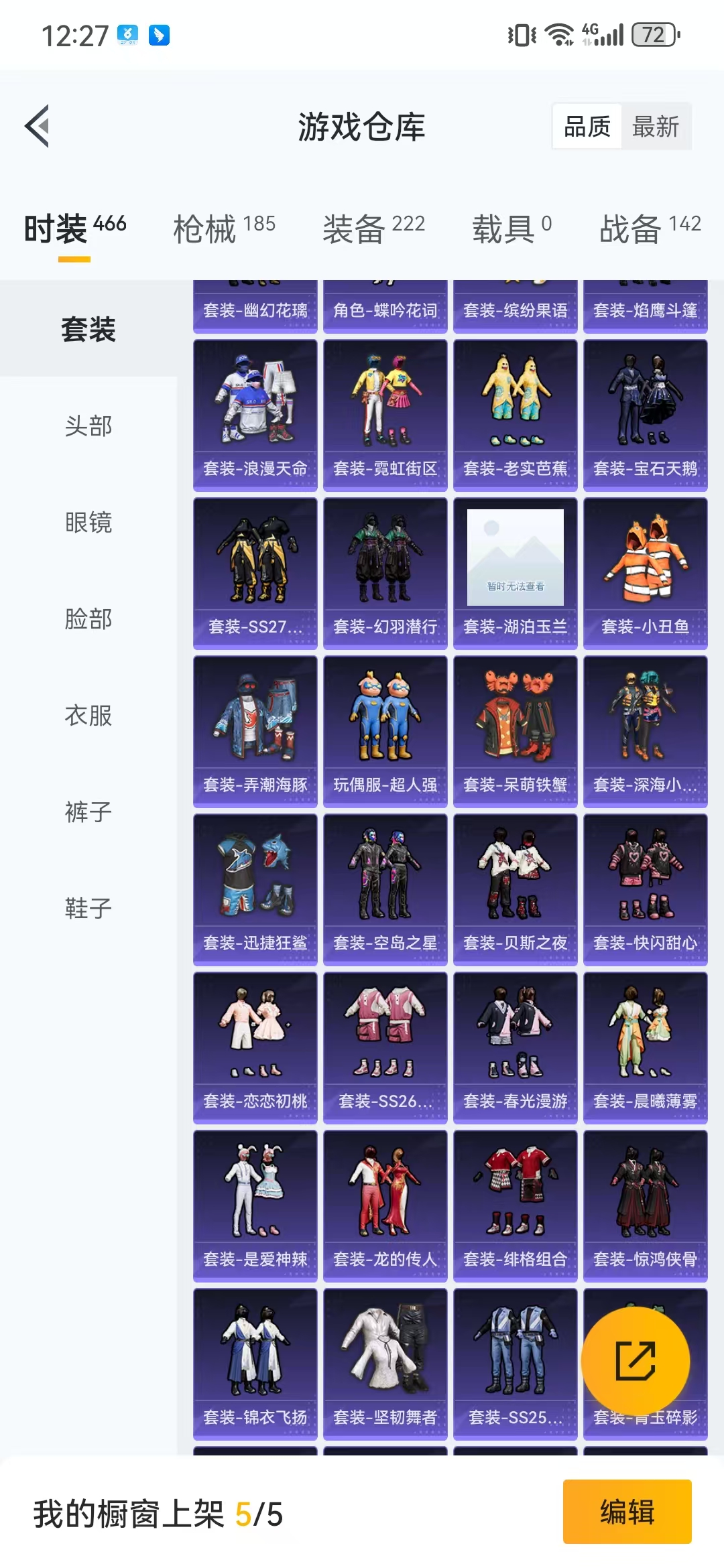The width and height of the screenshot is (724, 1568).
Task: Open the 玩偶服-超人强 item
Action: tap(385, 732)
